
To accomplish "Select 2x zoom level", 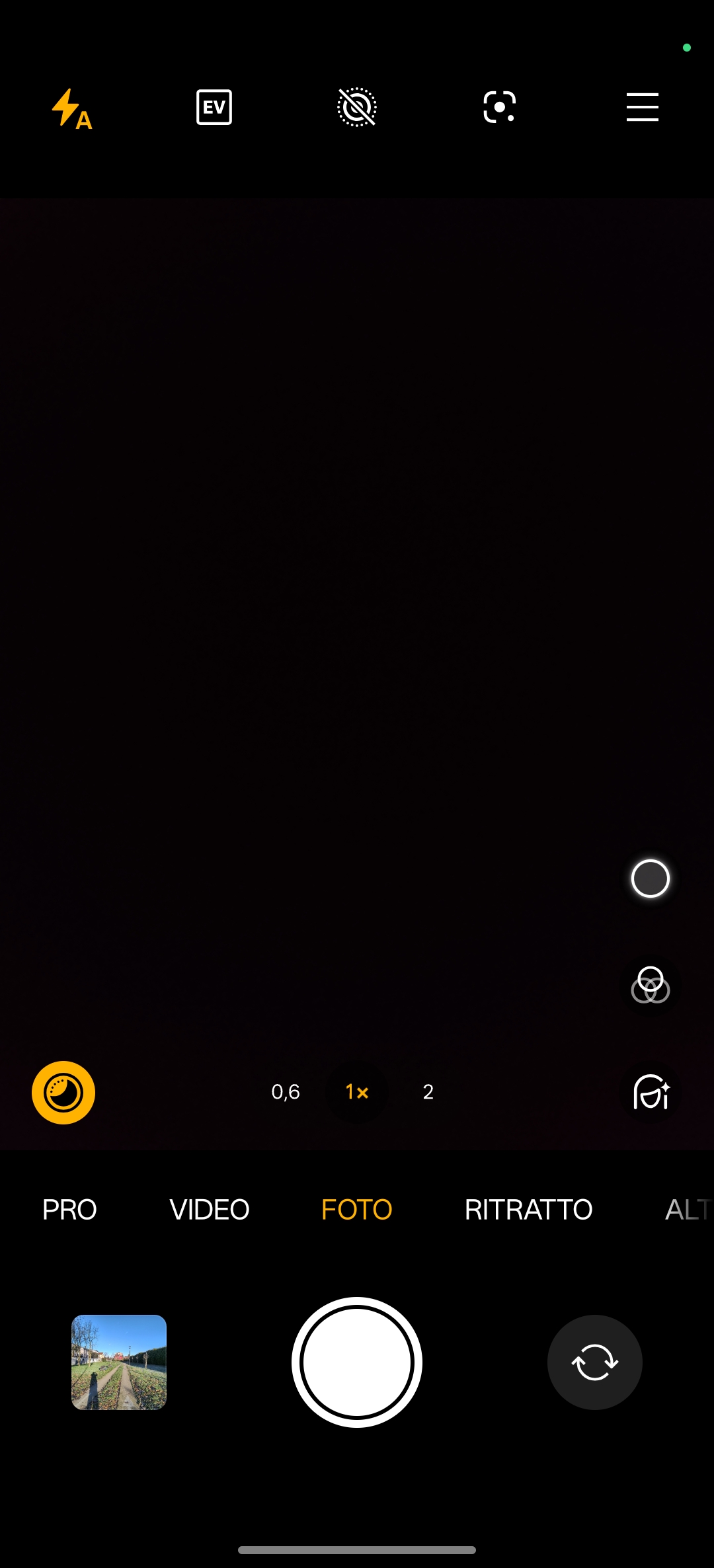I will click(x=428, y=1092).
